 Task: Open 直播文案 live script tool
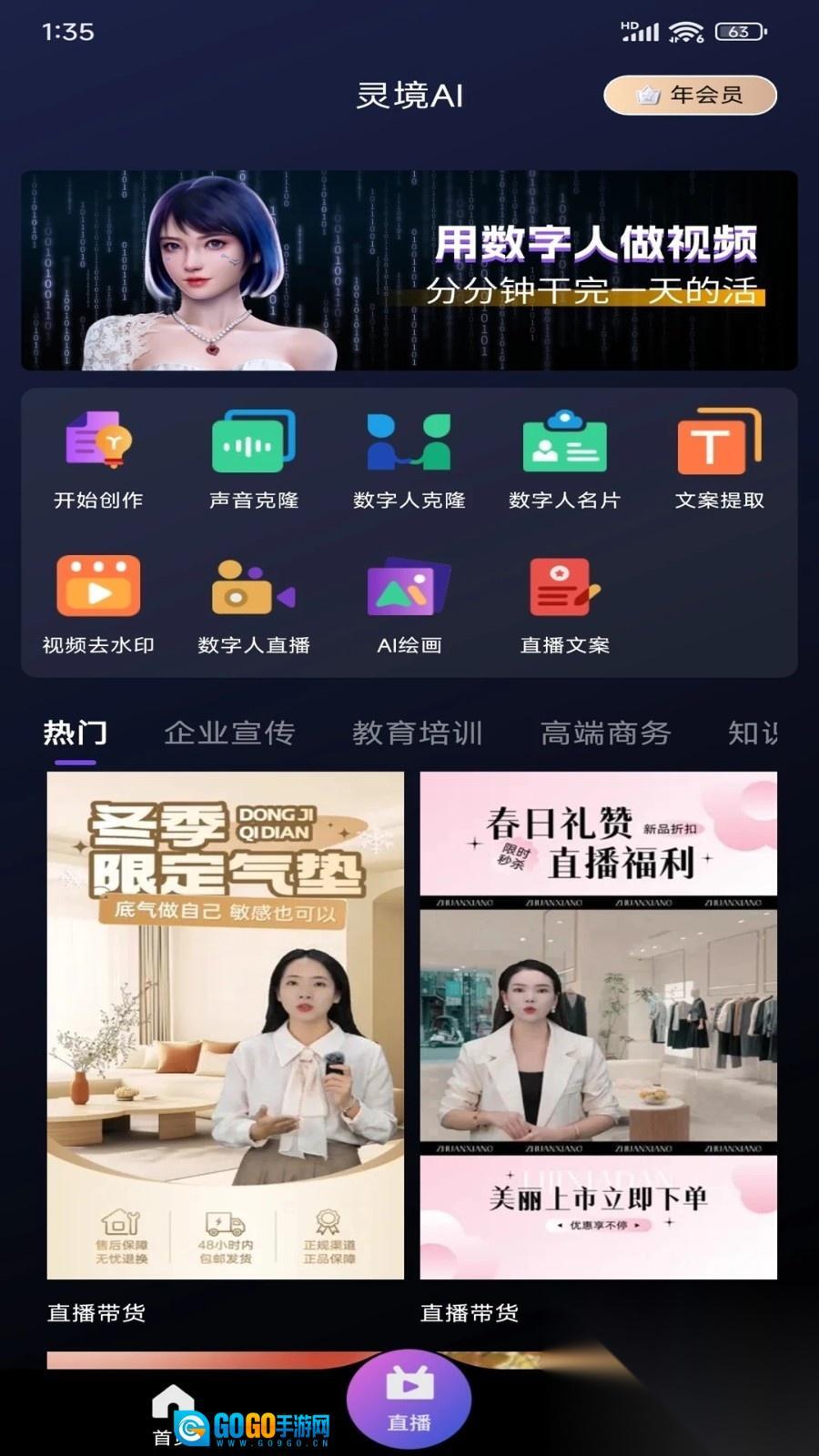(x=564, y=605)
